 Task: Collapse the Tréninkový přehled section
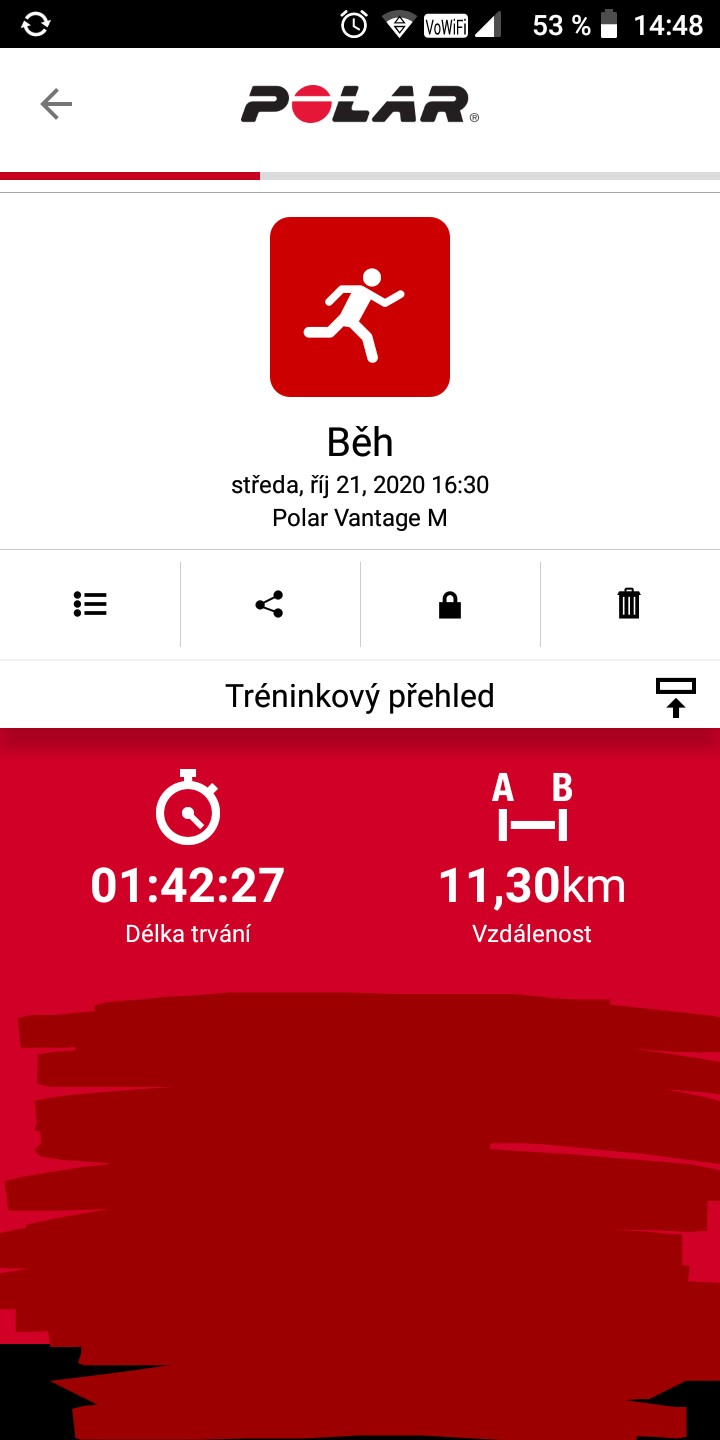675,697
